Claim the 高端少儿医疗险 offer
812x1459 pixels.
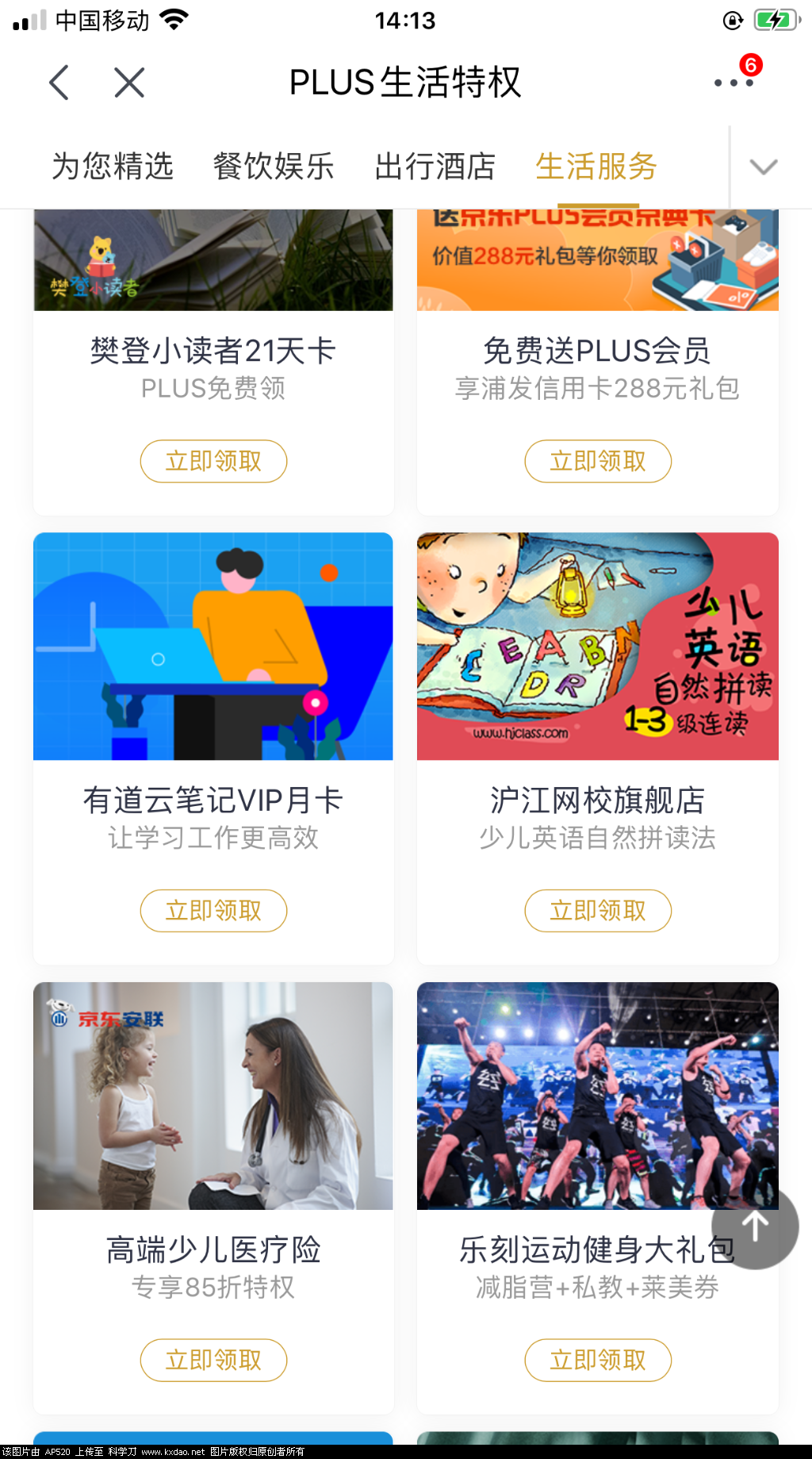[x=213, y=1361]
